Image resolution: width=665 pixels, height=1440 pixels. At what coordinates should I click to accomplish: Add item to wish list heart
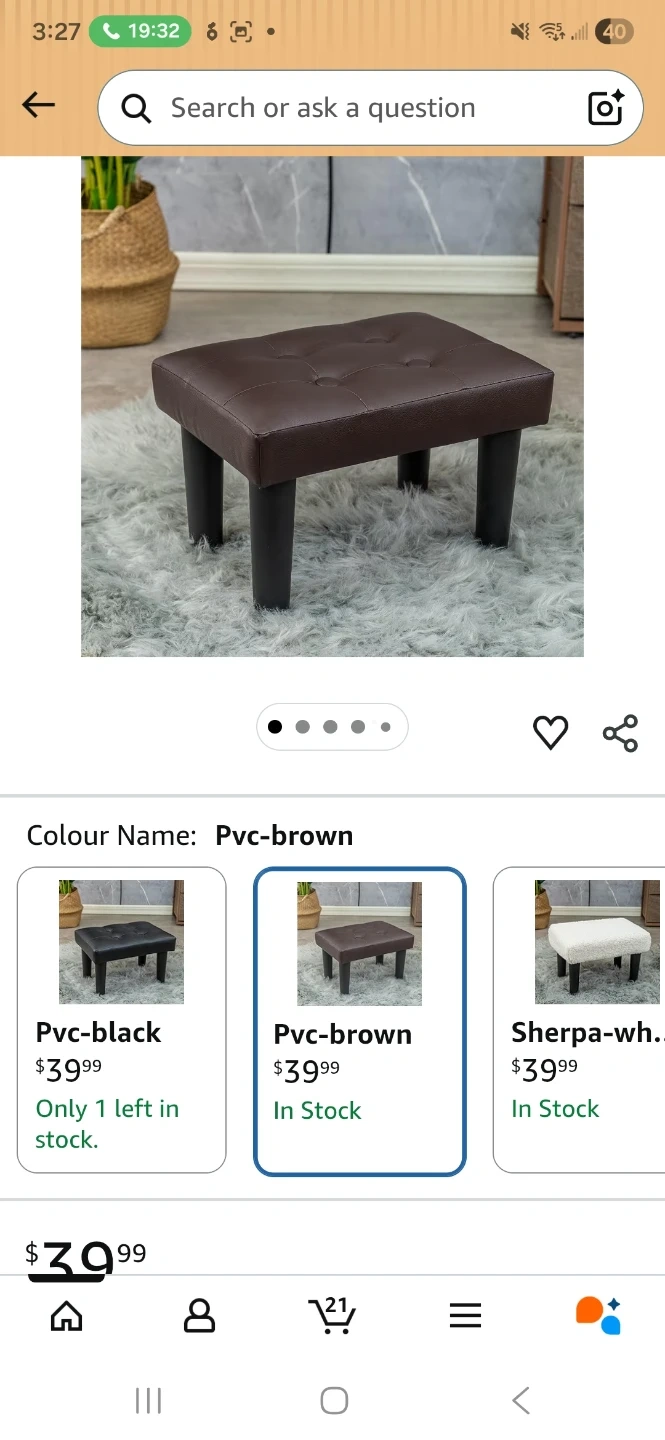tap(550, 733)
